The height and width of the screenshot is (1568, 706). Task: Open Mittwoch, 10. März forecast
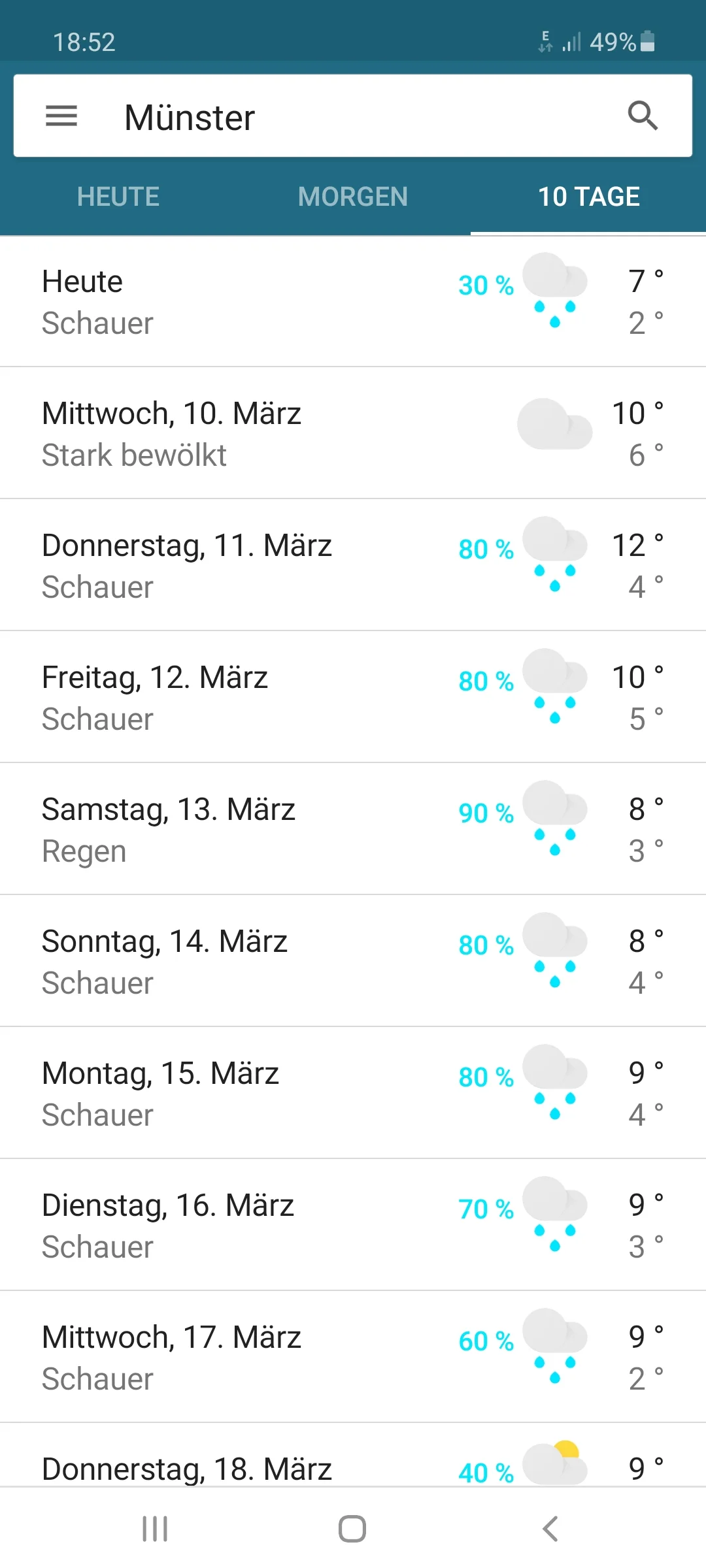tap(353, 434)
